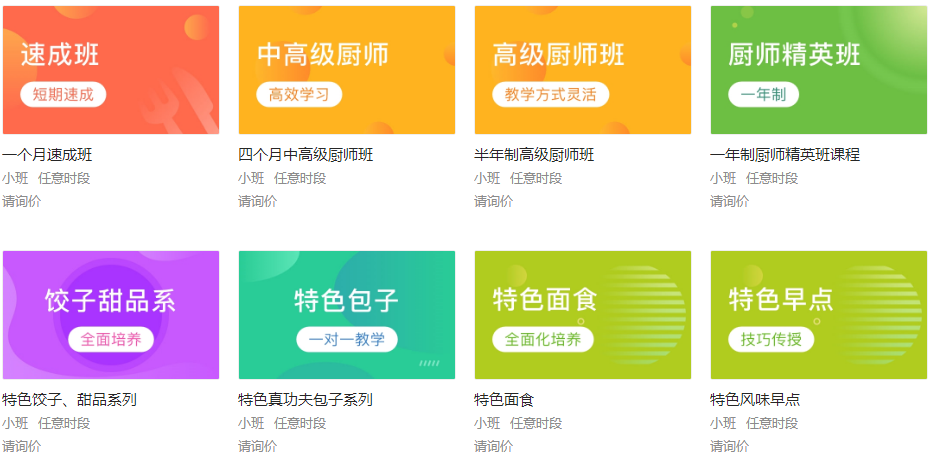Open the 特色风味早点 course card
937x463 pixels.
[818, 315]
